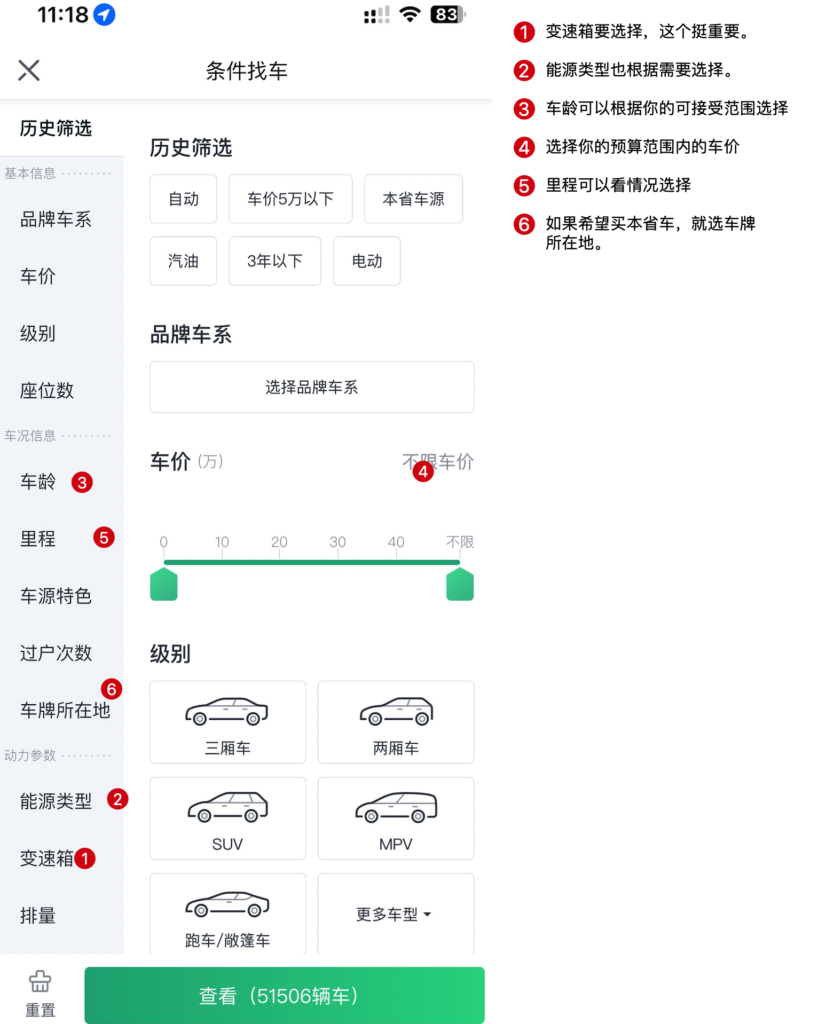The image size is (834, 1024).
Task: Tap 选择品牌车系 to pick a brand
Action: pos(311,387)
